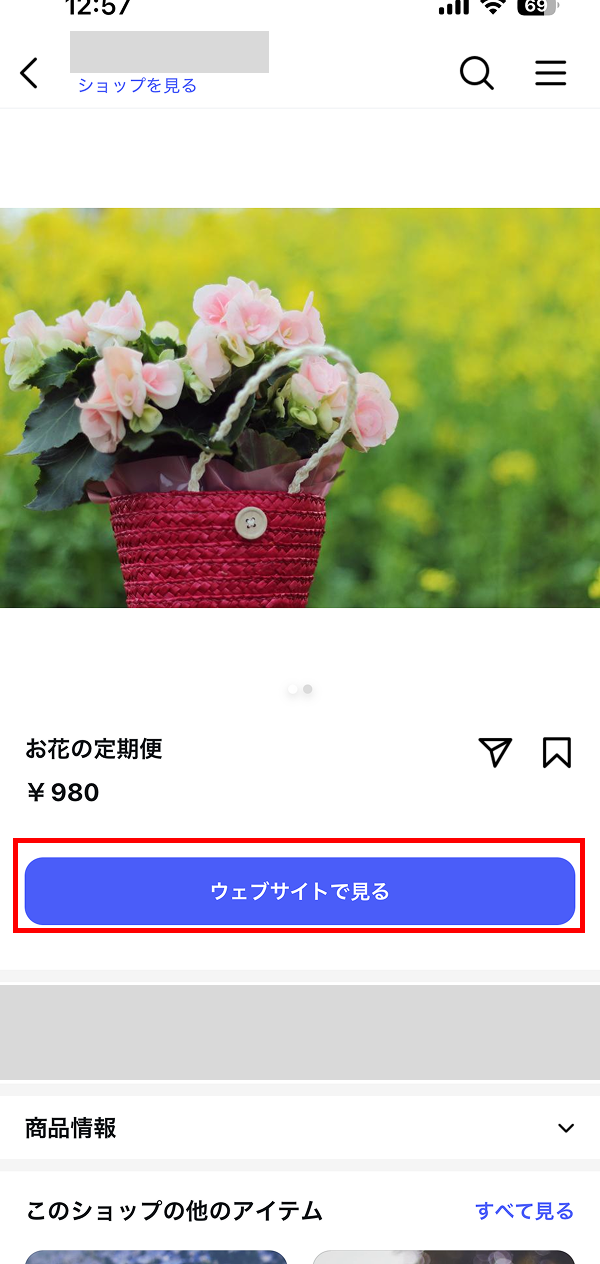Viewport: 600px width, 1264px height.
Task: Tap すべて見る for other shop items
Action: [524, 1211]
